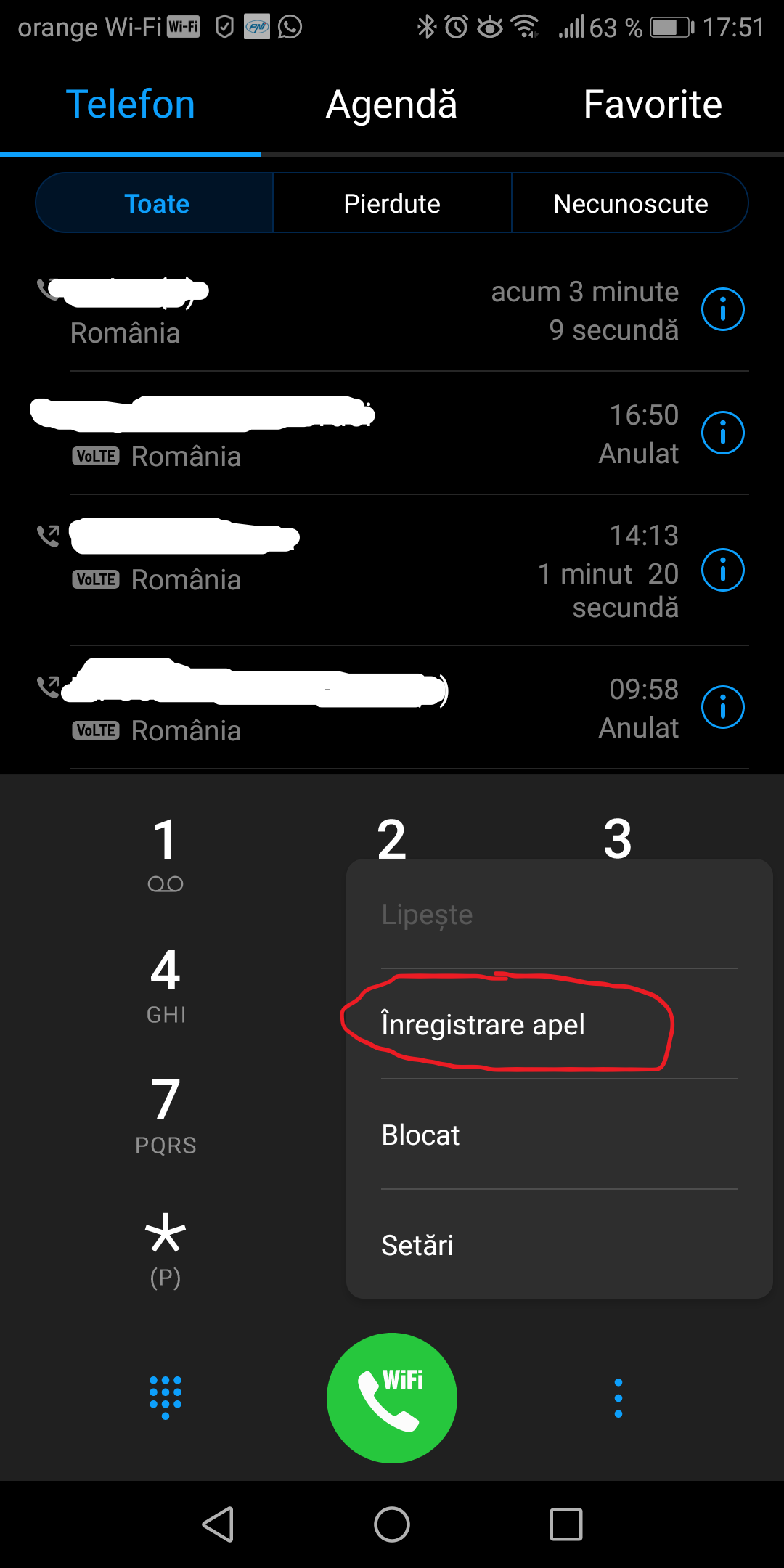View details of the 09:58 call
784x1568 pixels.
point(722,707)
